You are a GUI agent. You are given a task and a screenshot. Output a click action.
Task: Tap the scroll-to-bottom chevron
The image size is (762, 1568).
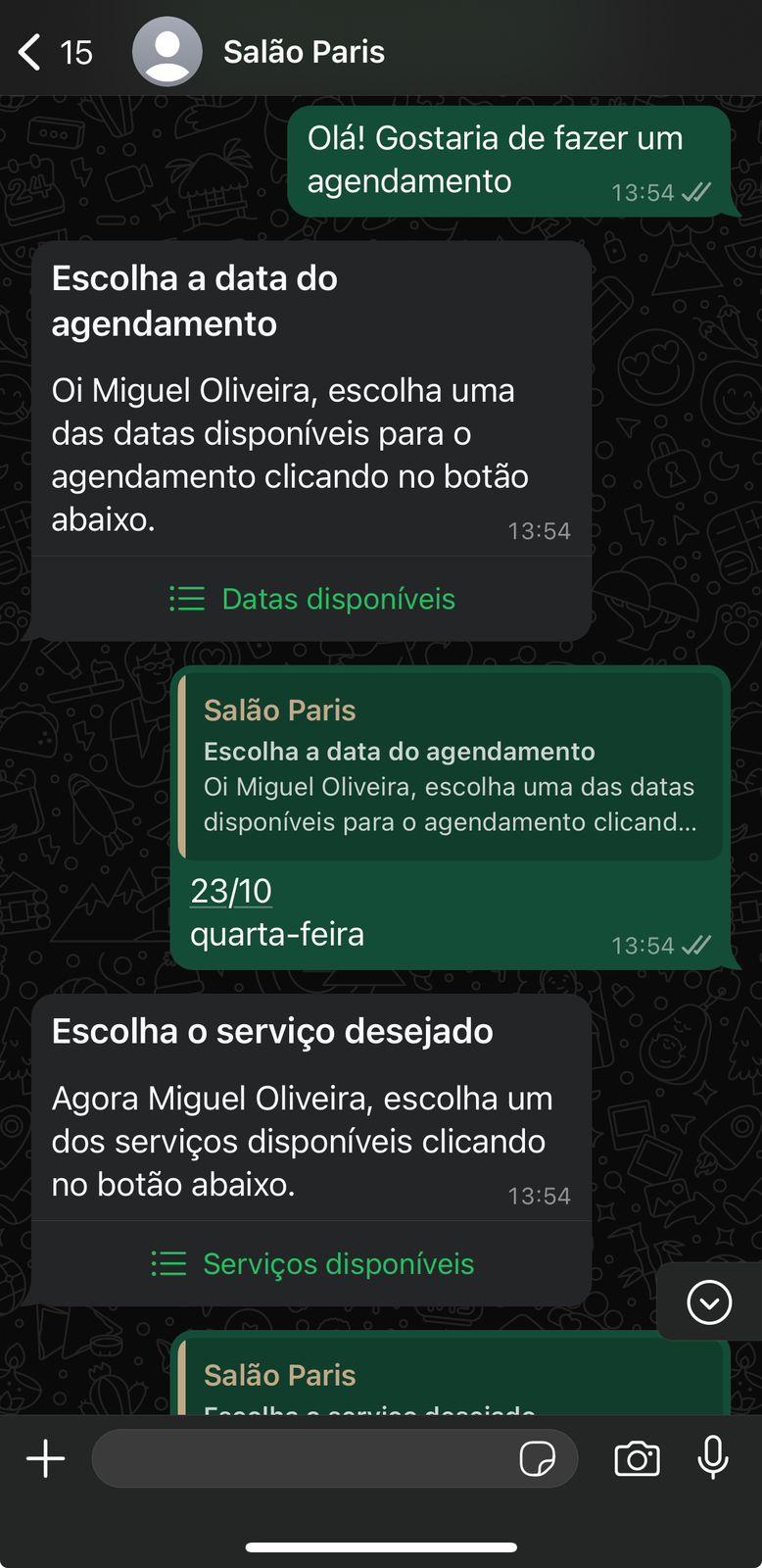(x=708, y=1301)
